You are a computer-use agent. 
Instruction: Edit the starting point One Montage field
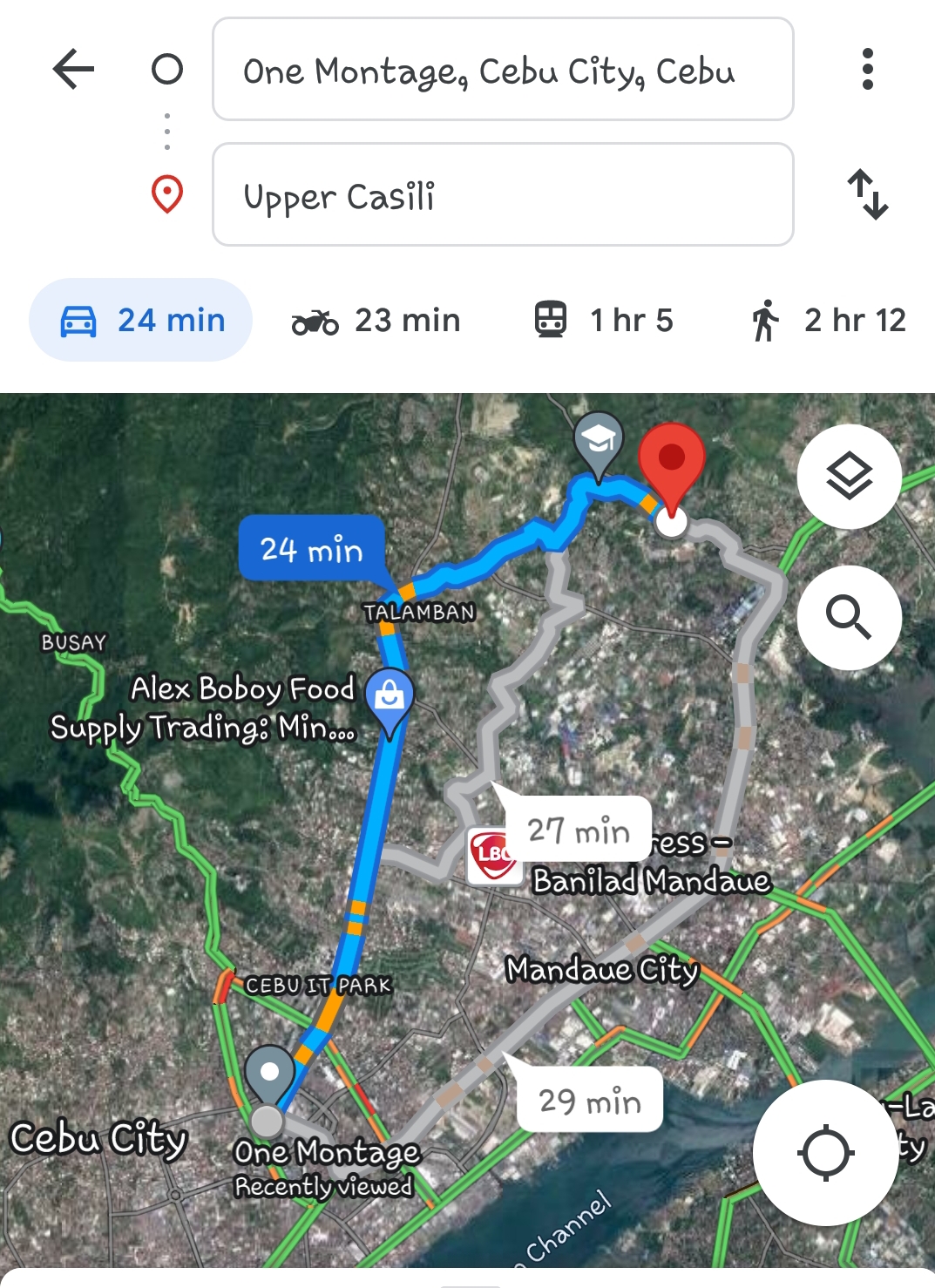click(502, 70)
